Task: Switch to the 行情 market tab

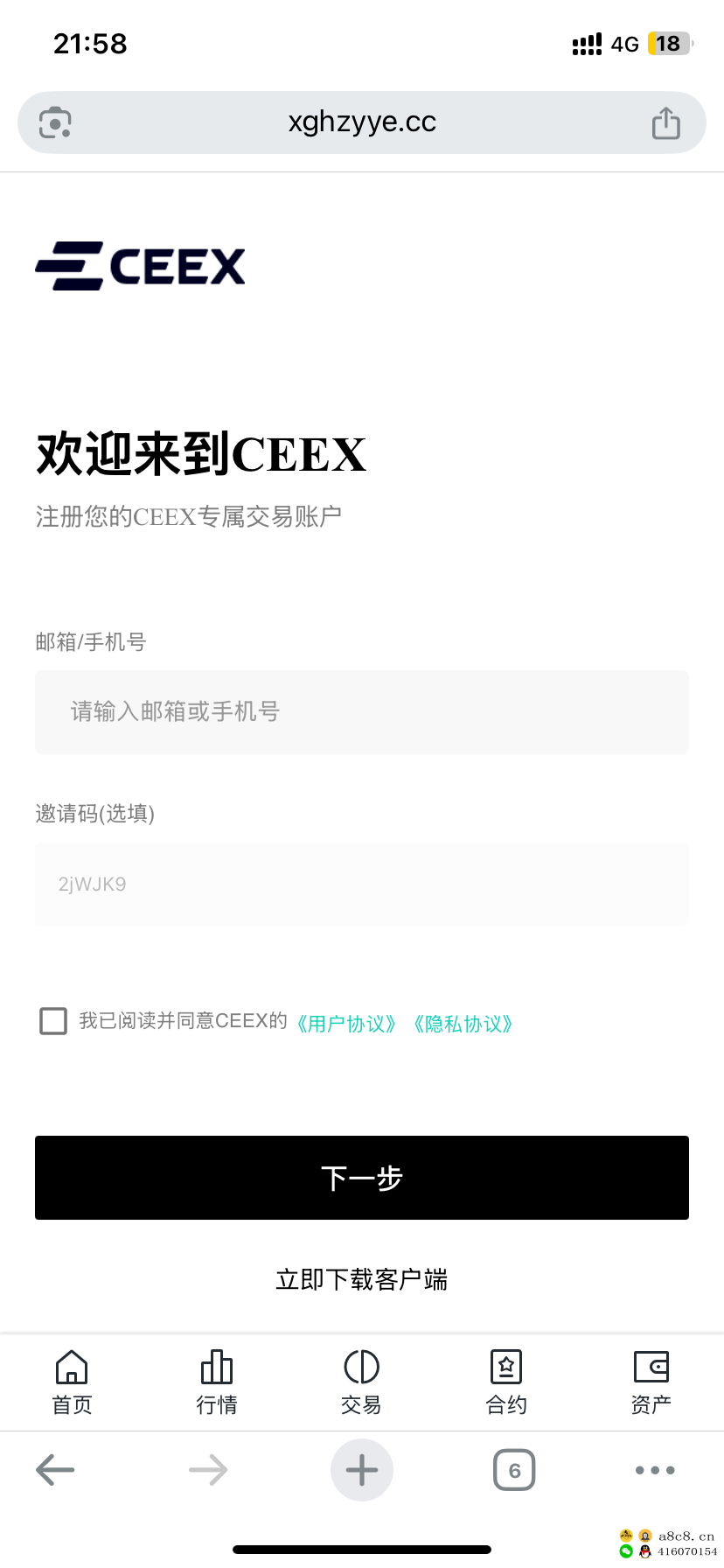Action: 217,1382
